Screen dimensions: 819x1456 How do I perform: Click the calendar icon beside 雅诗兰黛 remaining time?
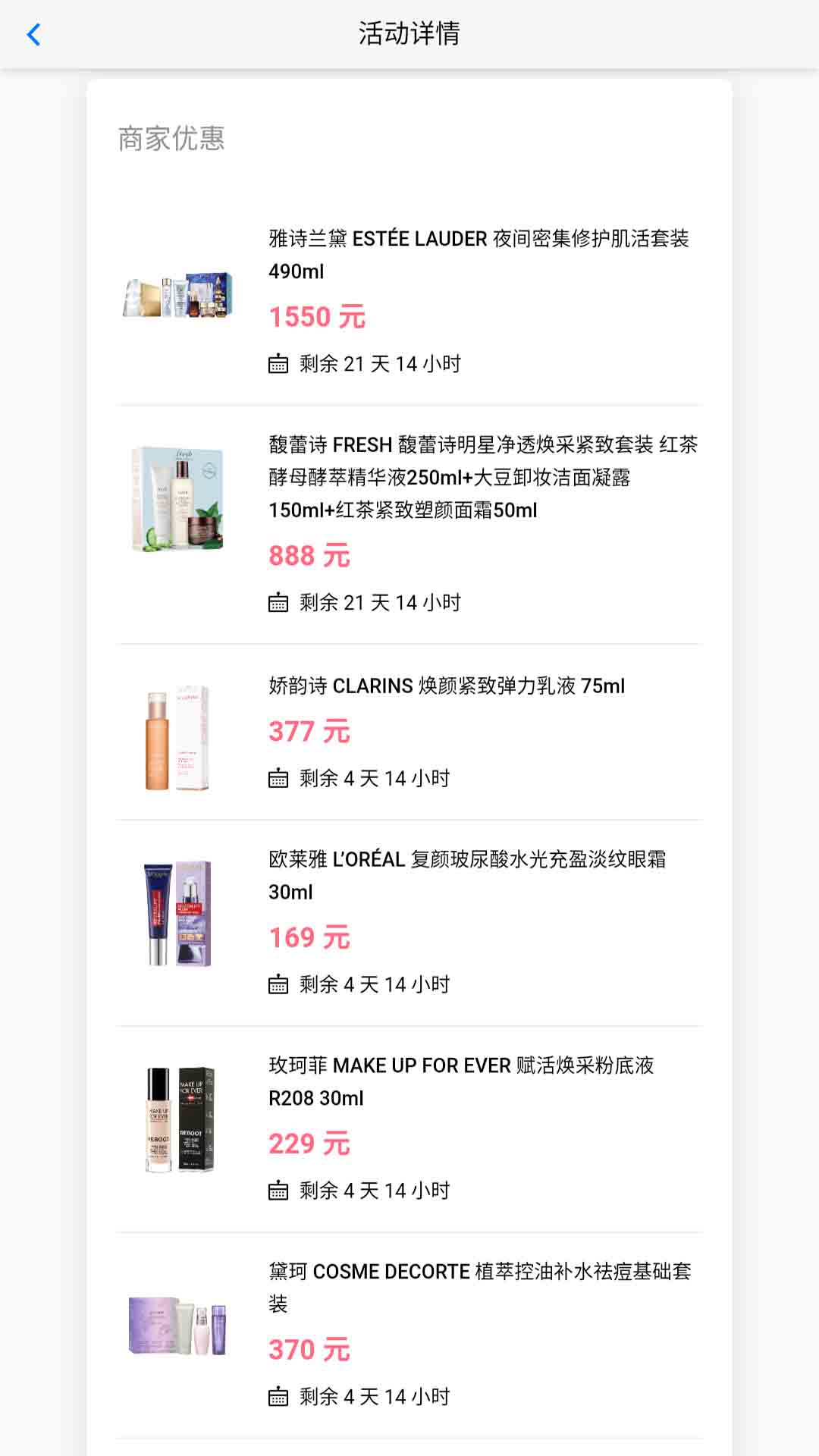(277, 364)
